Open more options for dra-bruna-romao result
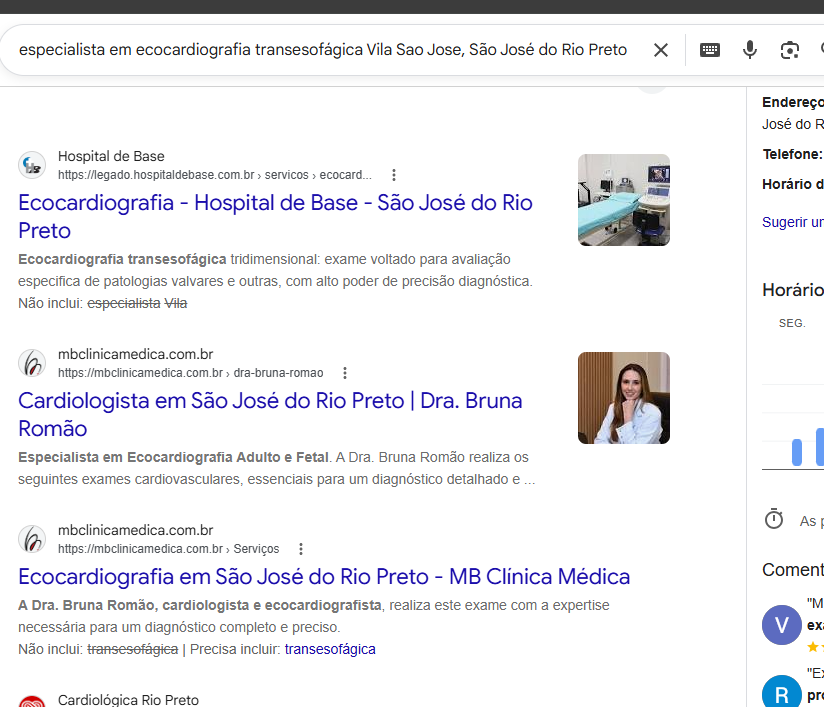This screenshot has width=824, height=707. [x=345, y=373]
